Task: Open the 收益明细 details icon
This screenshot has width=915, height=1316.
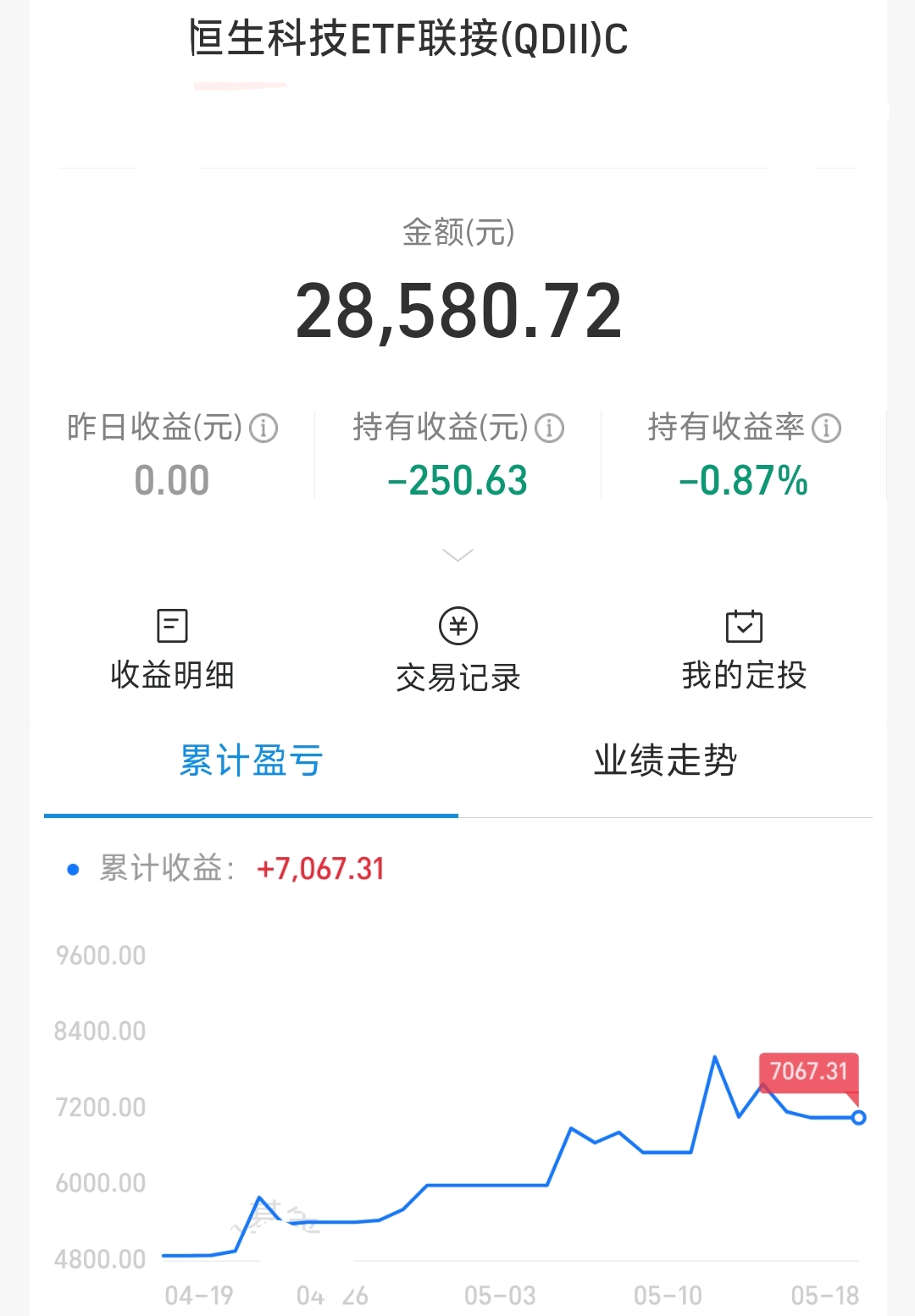Action: point(170,627)
